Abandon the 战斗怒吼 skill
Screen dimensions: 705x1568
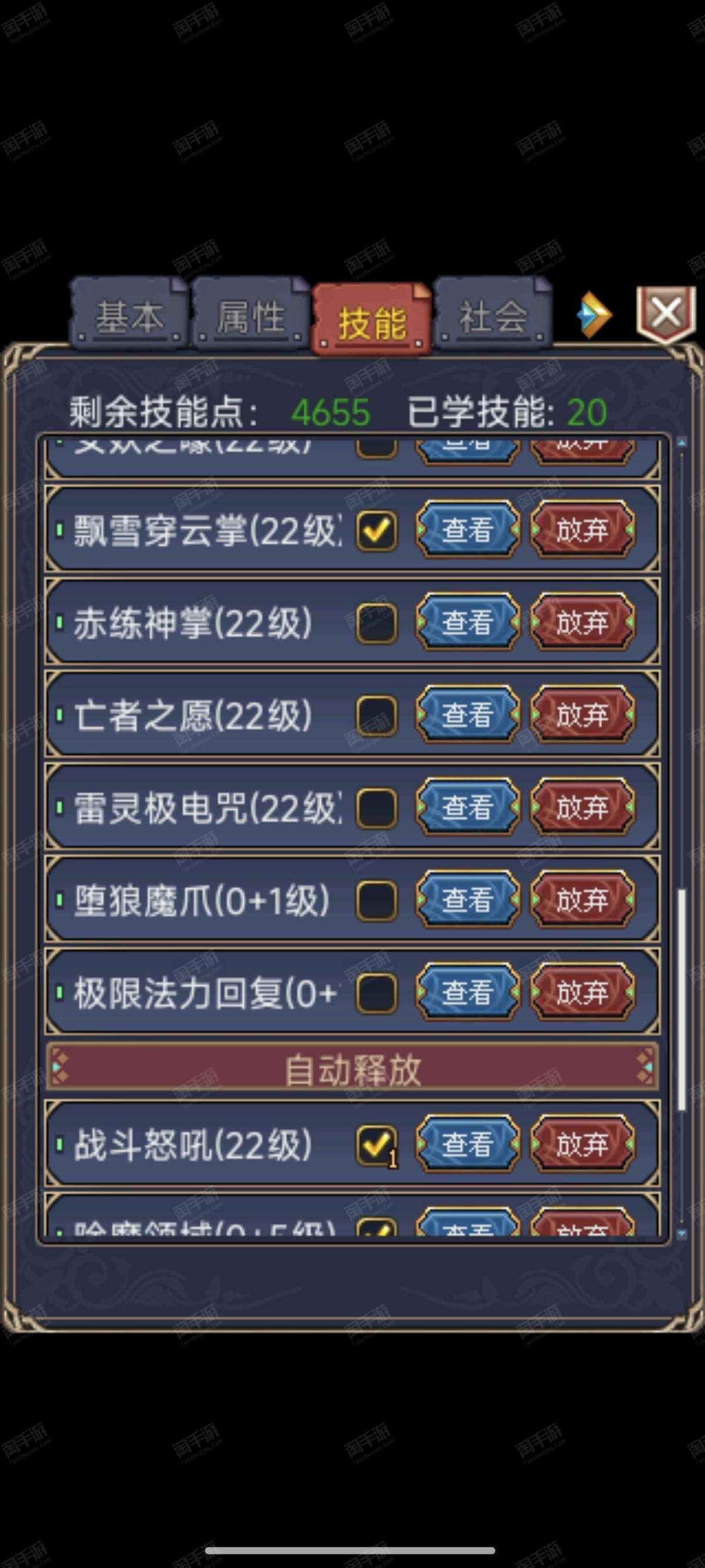click(583, 1145)
